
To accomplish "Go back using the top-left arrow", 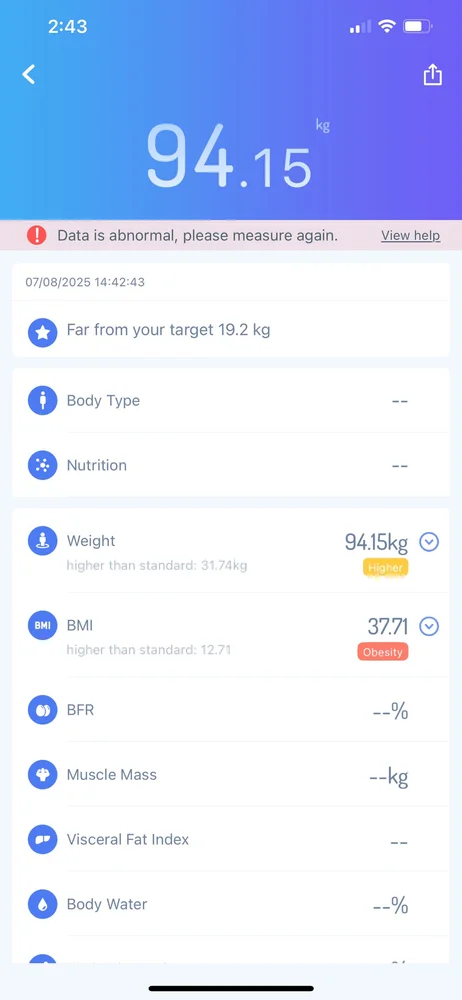I will 28,75.
